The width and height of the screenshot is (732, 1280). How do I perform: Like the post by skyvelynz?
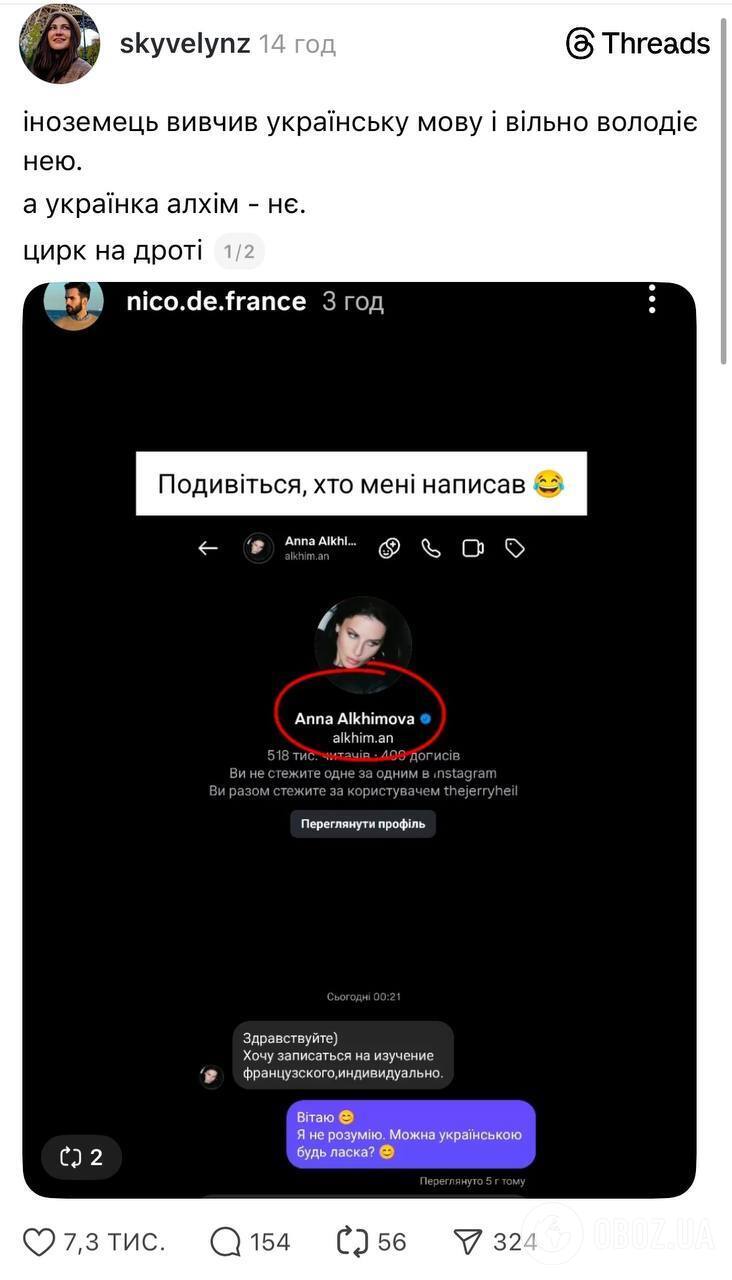[39, 1242]
